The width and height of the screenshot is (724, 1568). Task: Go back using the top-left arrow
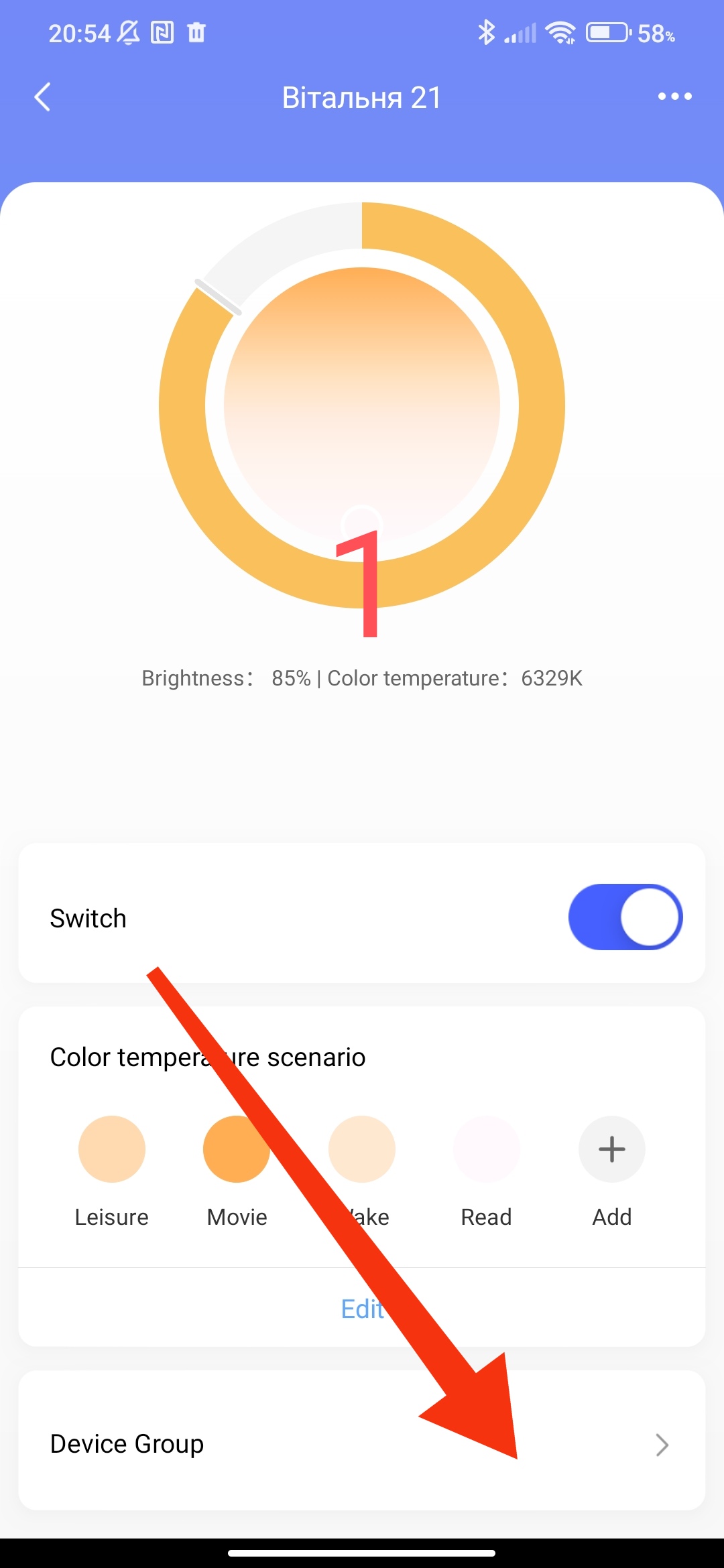point(42,97)
